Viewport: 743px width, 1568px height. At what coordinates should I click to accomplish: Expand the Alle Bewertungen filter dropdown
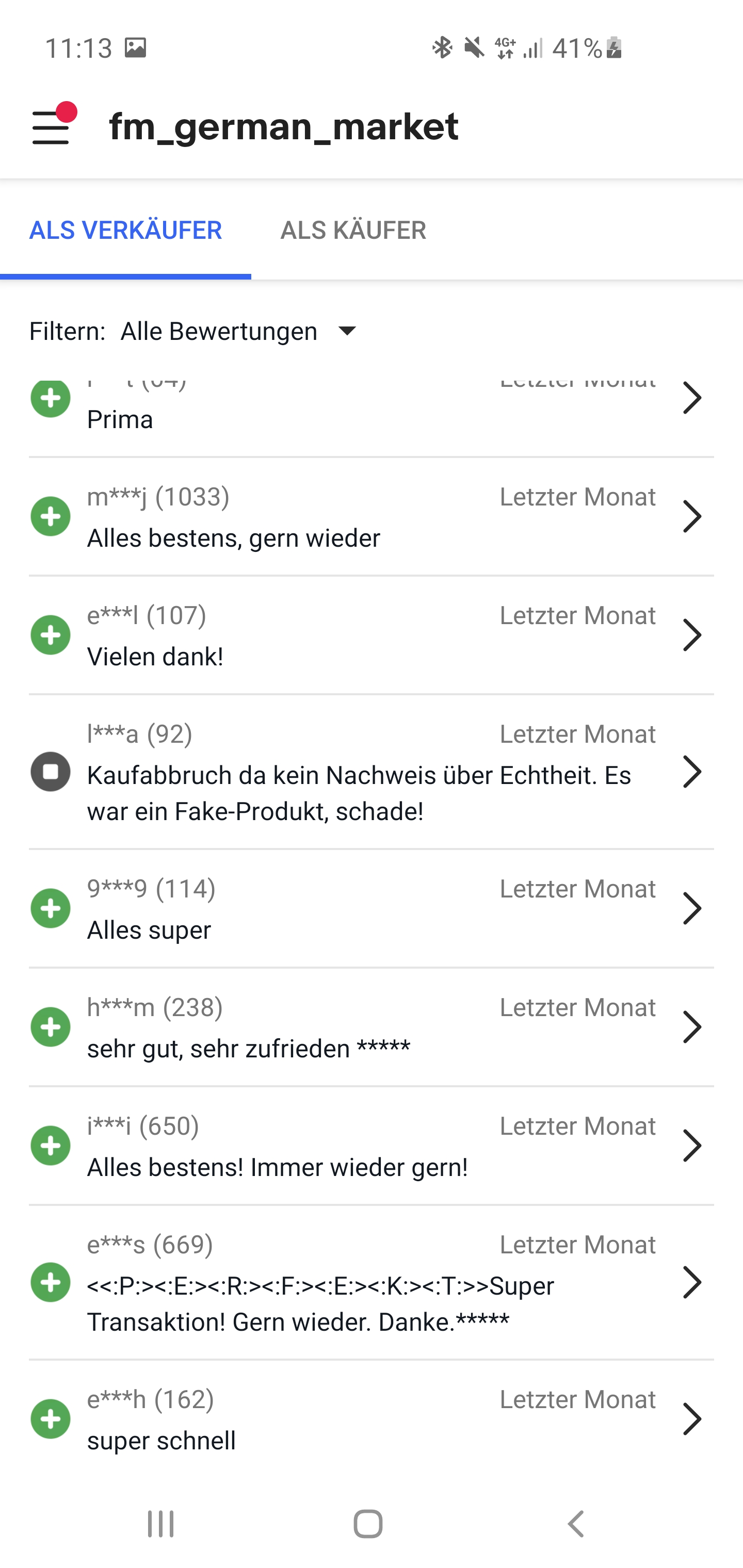pos(239,332)
